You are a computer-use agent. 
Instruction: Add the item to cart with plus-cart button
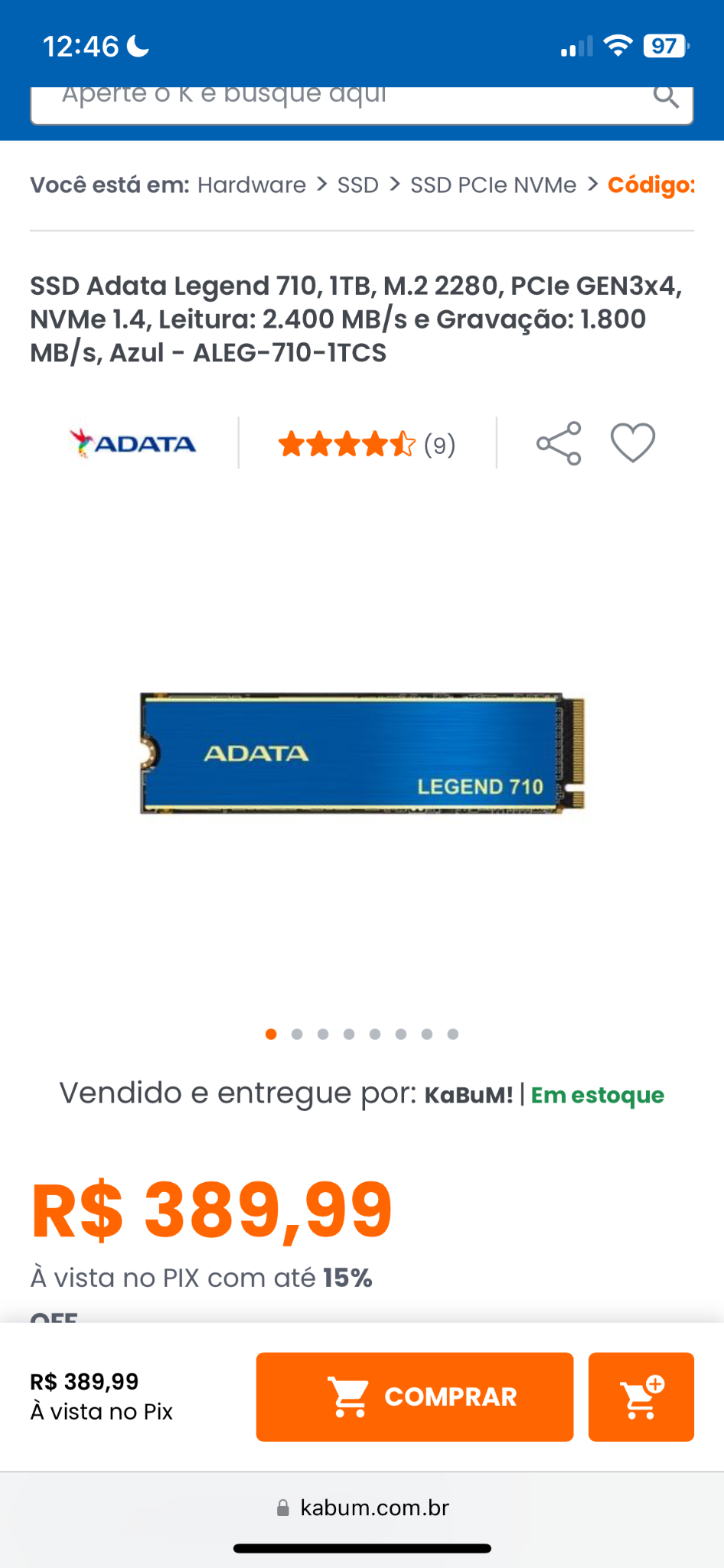[641, 1397]
